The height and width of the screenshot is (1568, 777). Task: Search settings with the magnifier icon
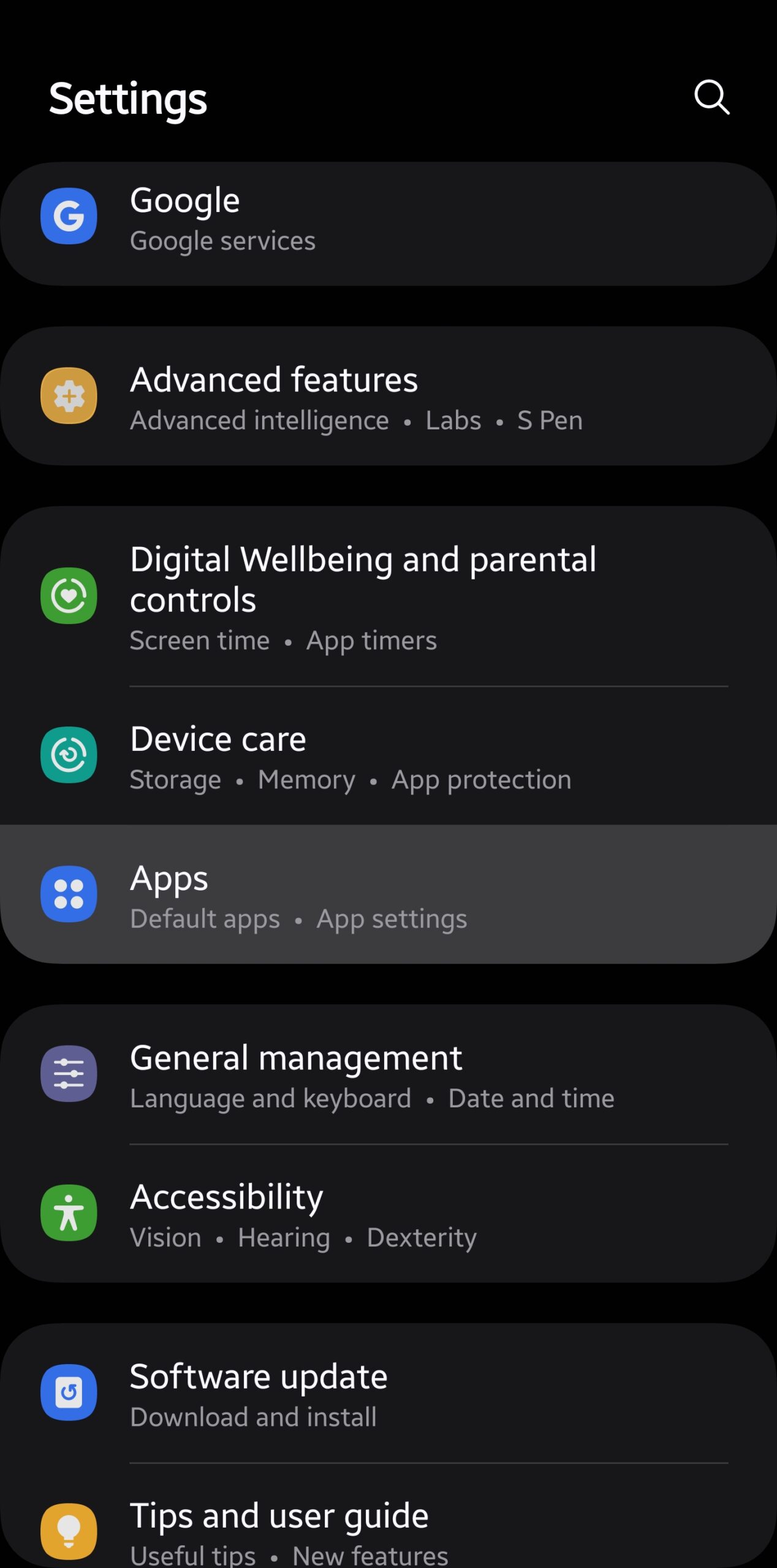pyautogui.click(x=711, y=97)
